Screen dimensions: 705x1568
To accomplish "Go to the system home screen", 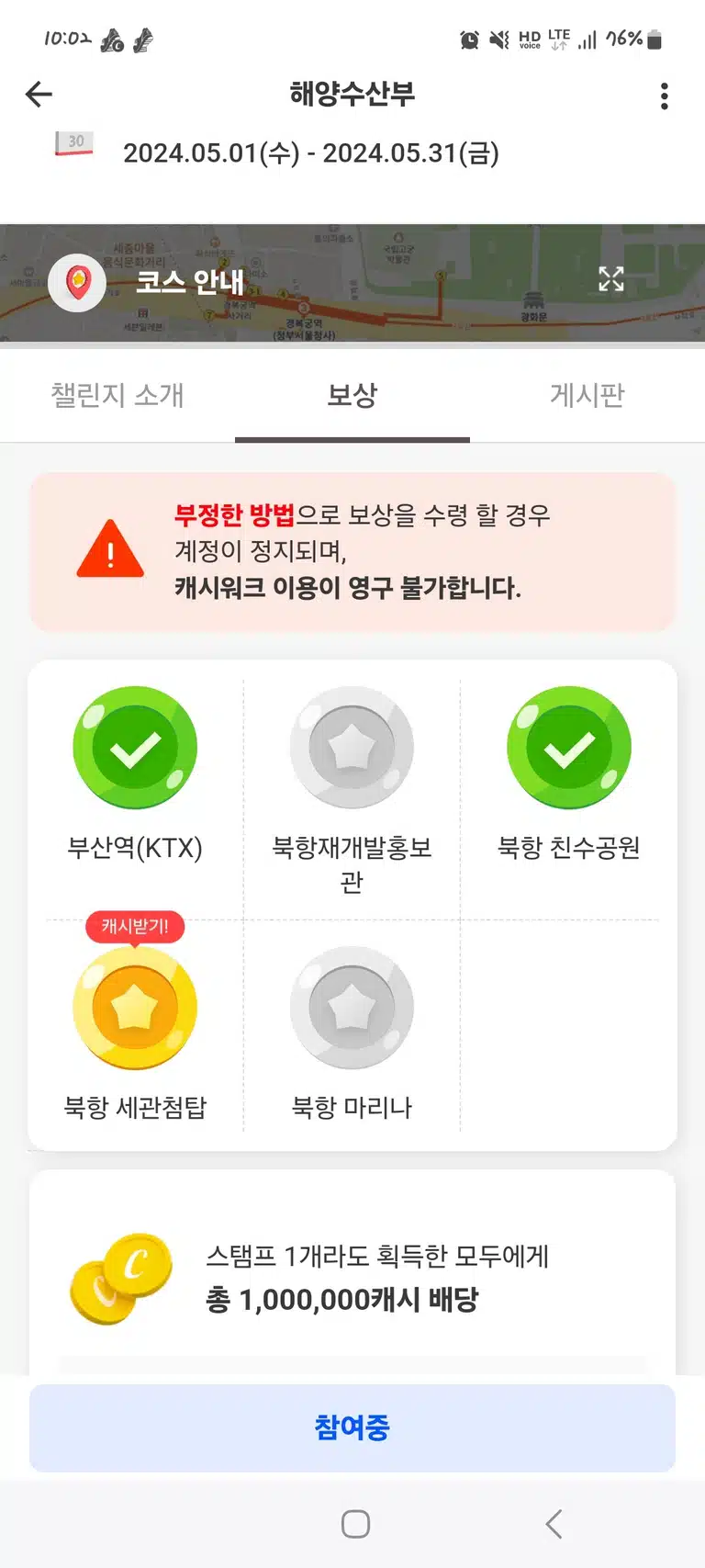I will pyautogui.click(x=355, y=1524).
